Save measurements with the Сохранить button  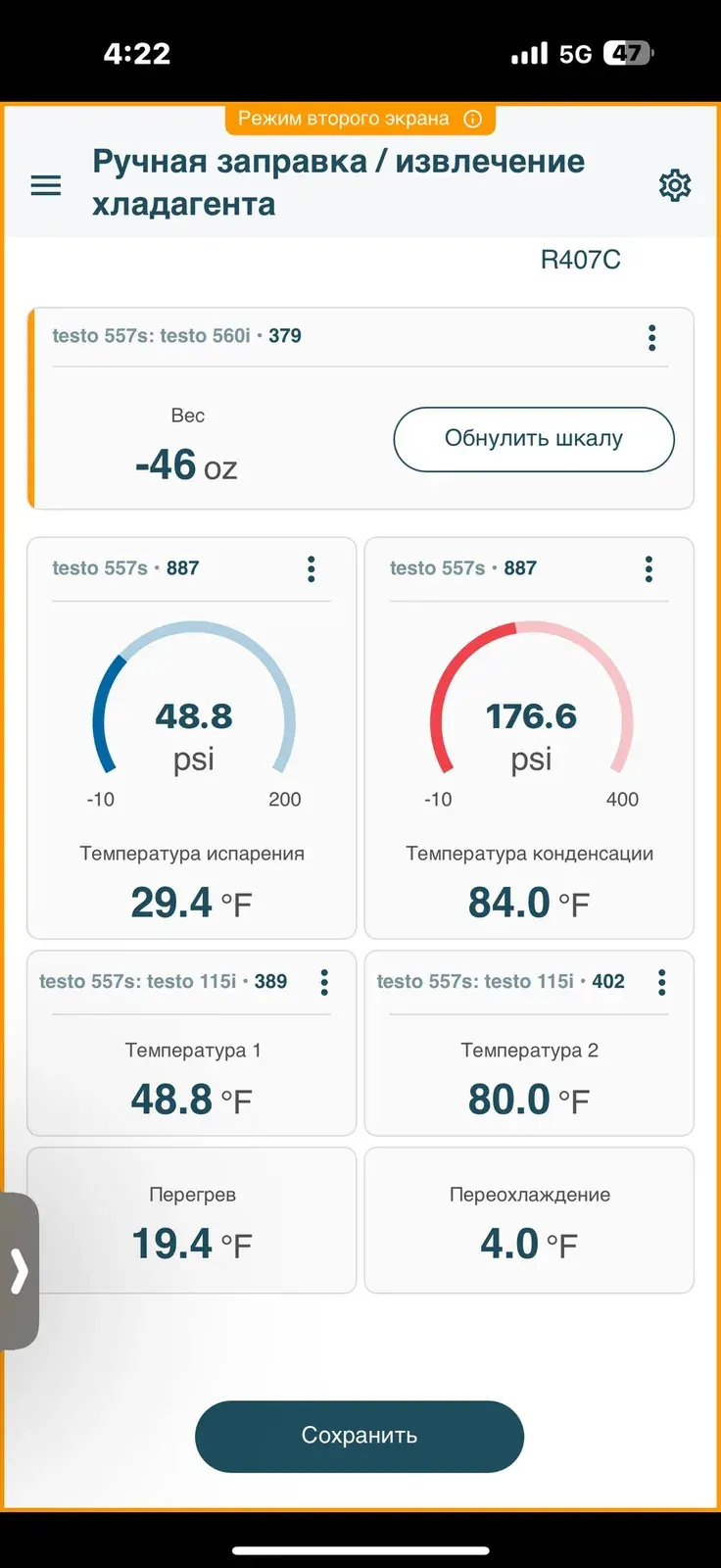360,1436
